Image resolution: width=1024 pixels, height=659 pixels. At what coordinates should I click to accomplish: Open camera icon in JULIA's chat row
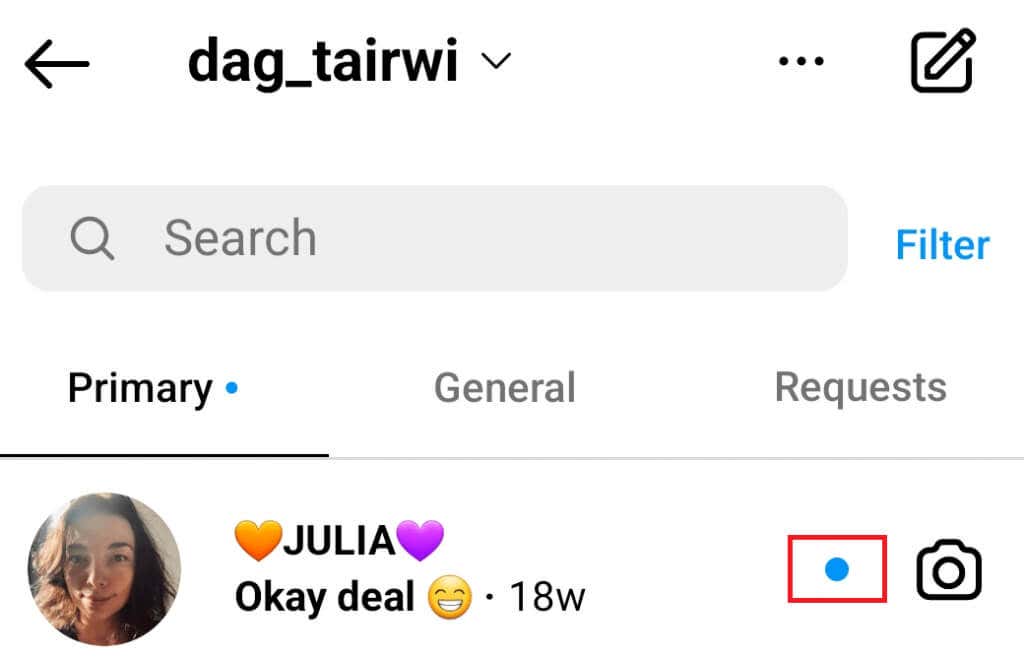tap(948, 571)
